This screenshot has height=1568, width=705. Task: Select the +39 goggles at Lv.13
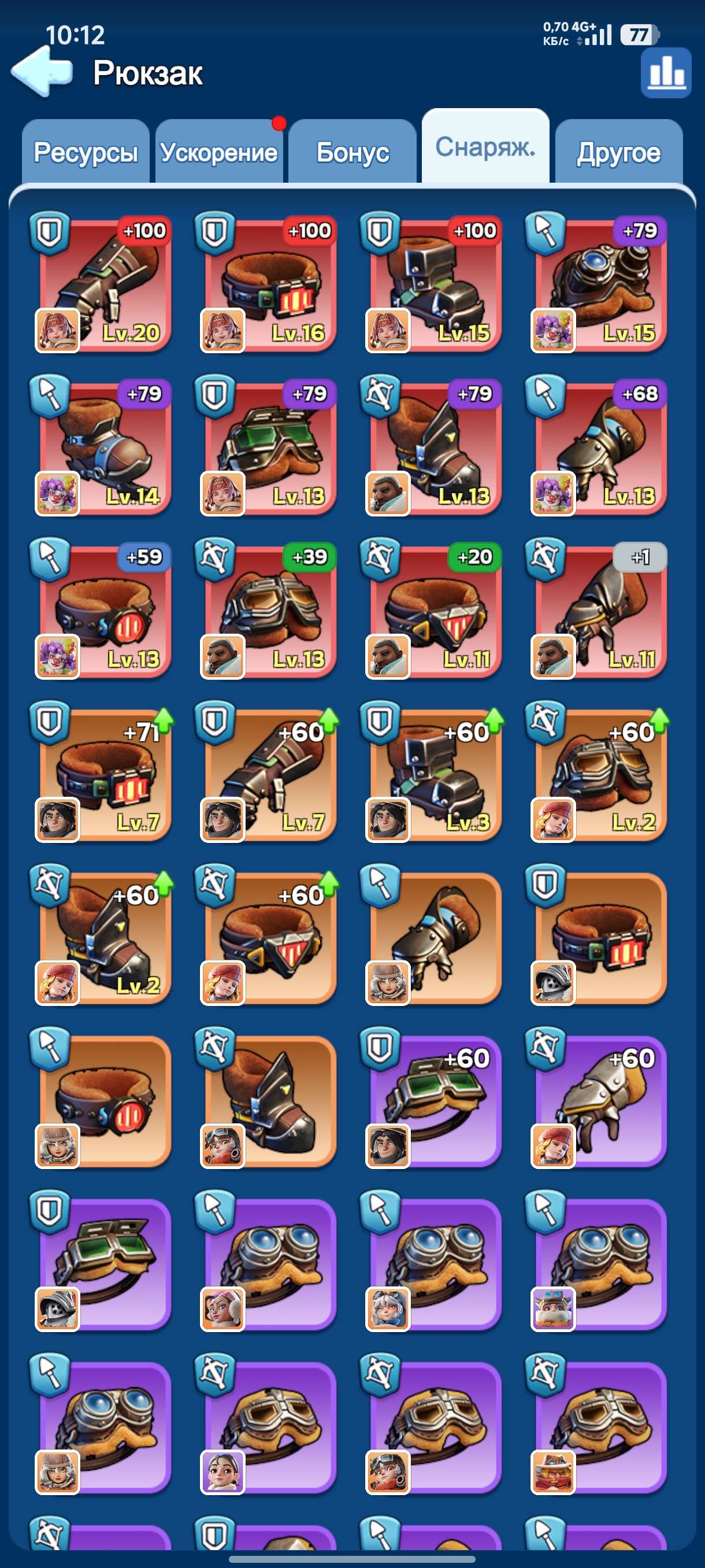[x=266, y=609]
